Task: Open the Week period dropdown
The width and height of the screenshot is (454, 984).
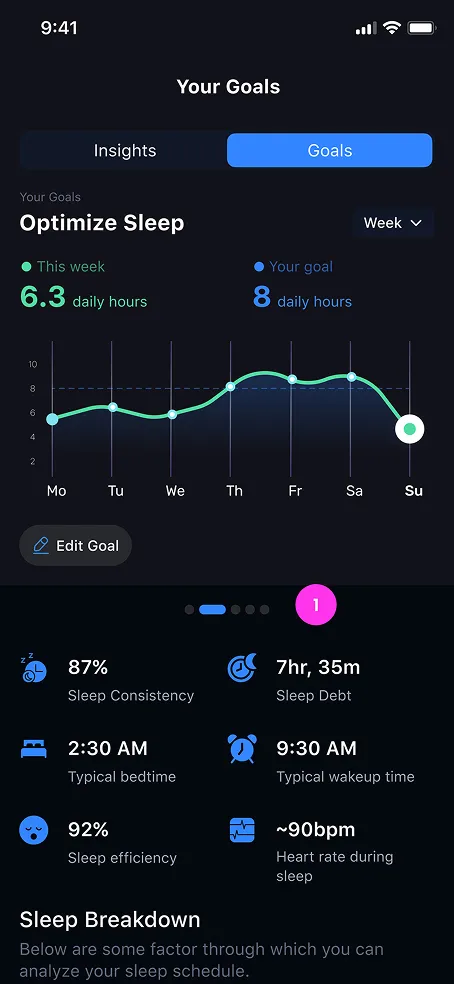Action: click(x=392, y=223)
